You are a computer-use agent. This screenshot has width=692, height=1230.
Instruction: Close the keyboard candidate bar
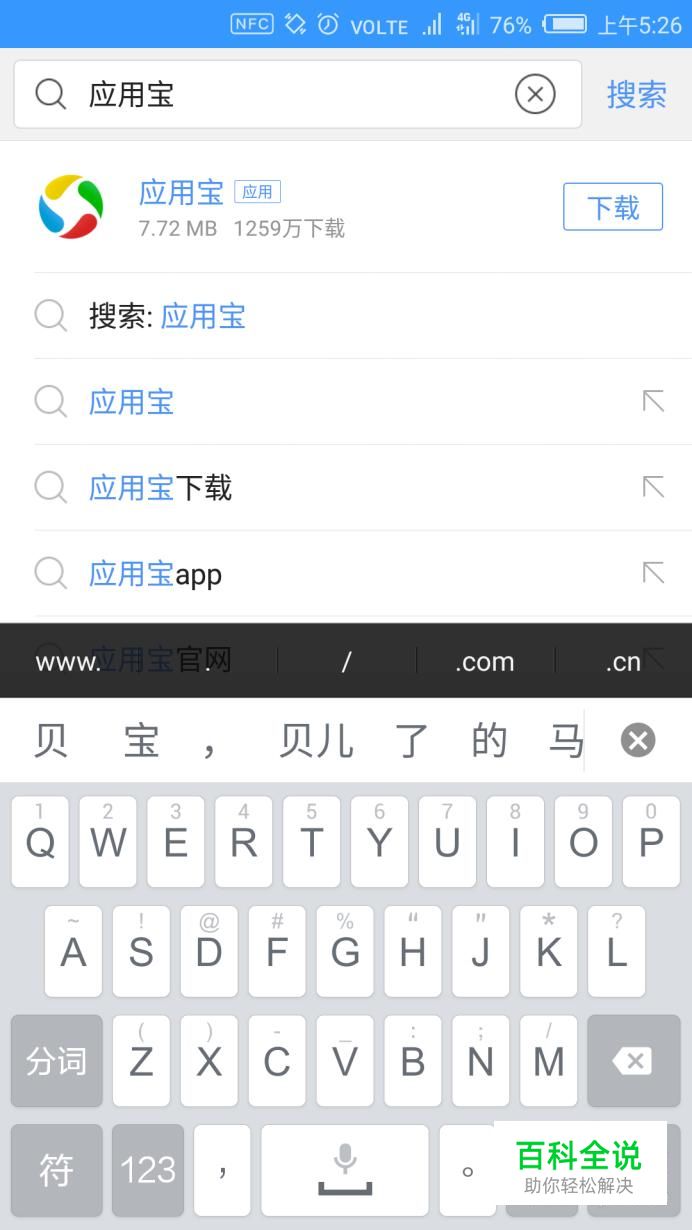pos(637,741)
